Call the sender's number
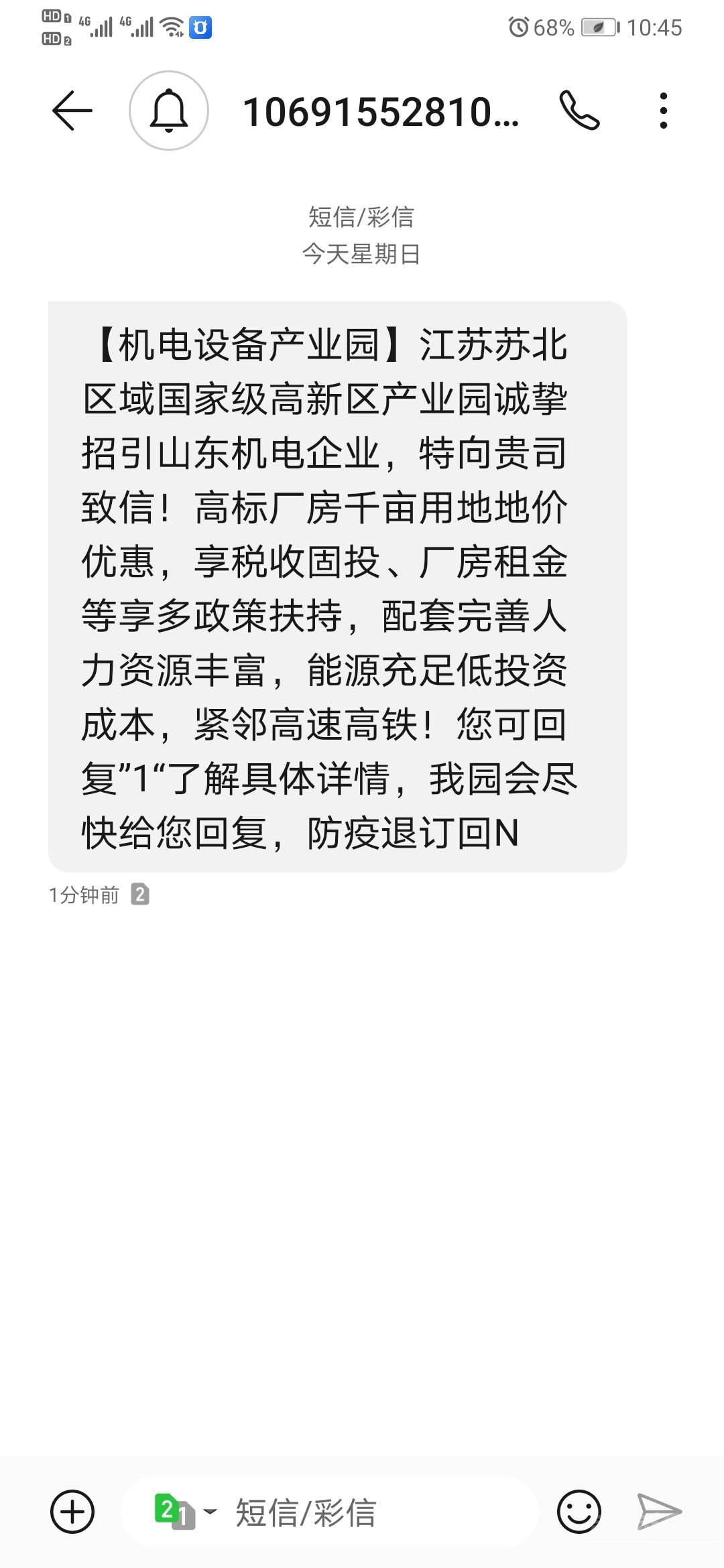 (x=579, y=111)
